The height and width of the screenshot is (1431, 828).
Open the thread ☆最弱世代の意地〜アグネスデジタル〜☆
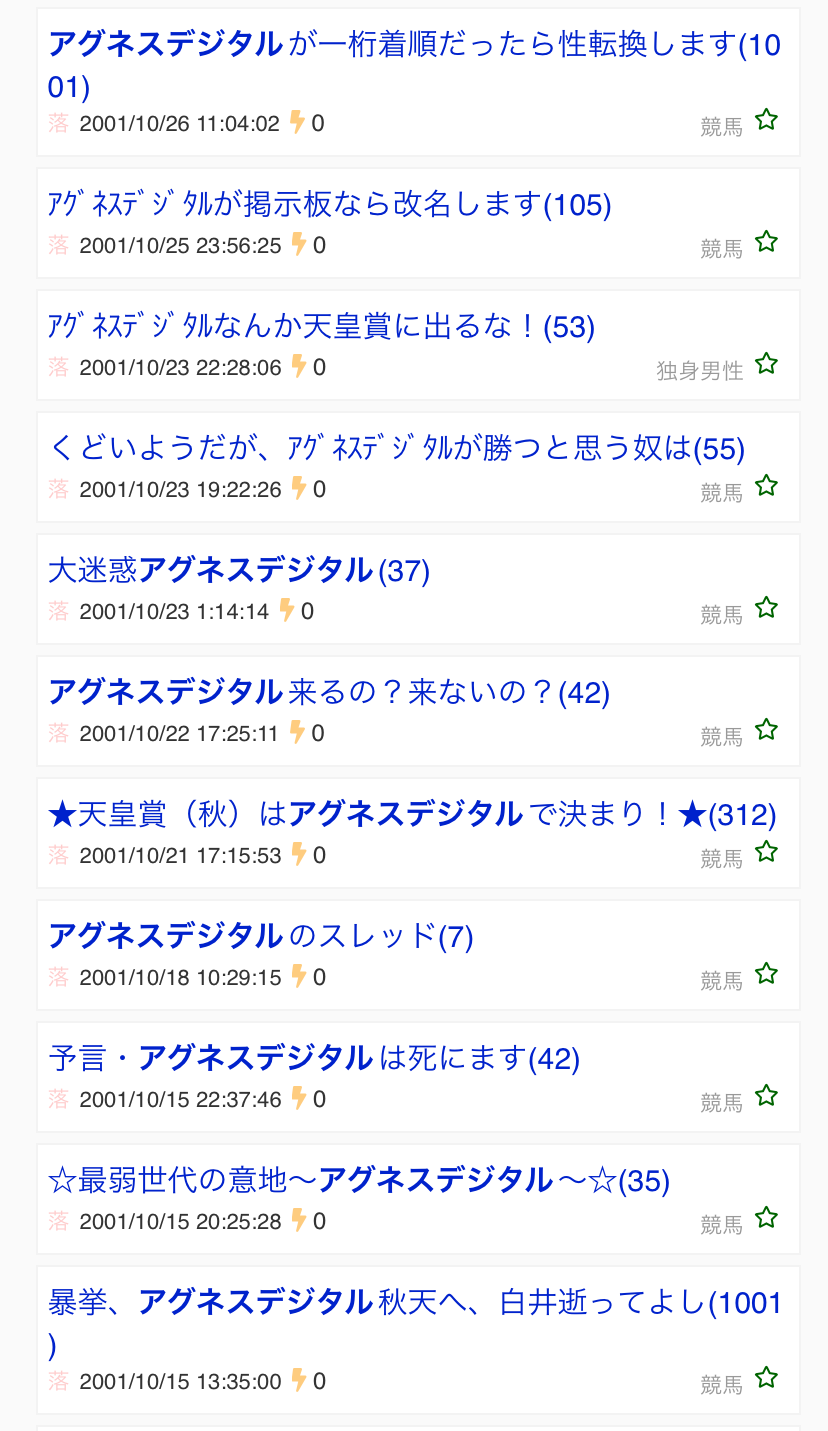coord(358,1181)
